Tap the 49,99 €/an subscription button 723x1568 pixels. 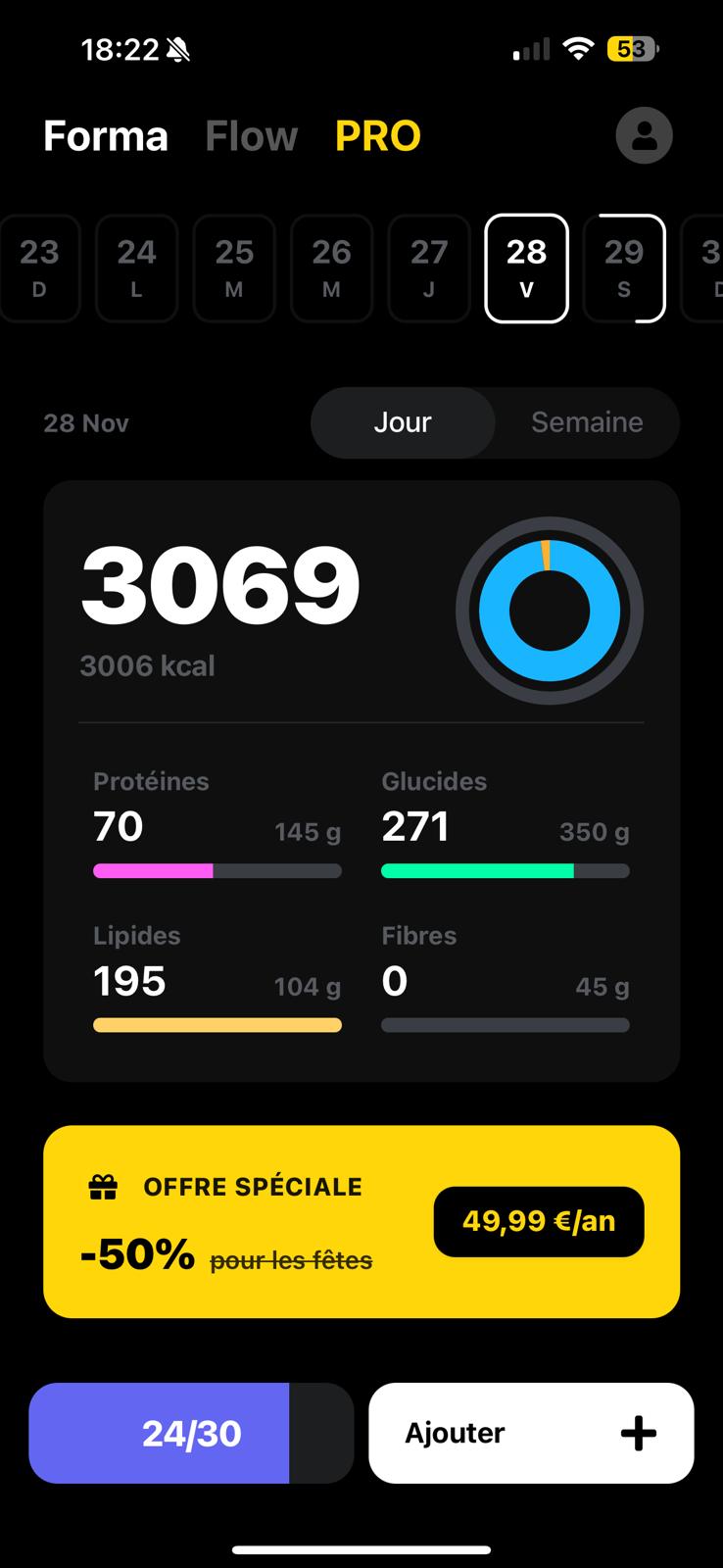538,1221
